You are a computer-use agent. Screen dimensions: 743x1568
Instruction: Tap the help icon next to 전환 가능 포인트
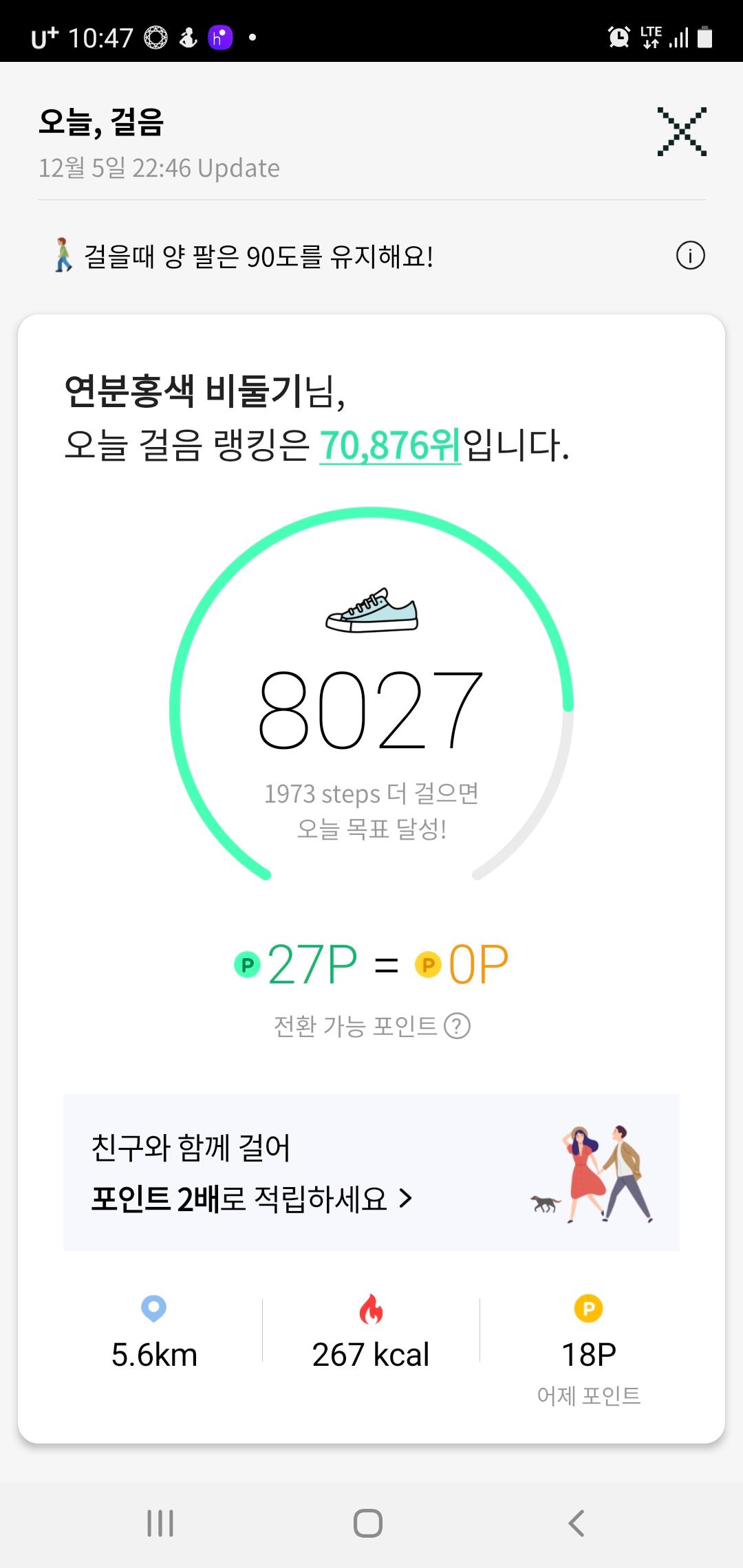[457, 1026]
